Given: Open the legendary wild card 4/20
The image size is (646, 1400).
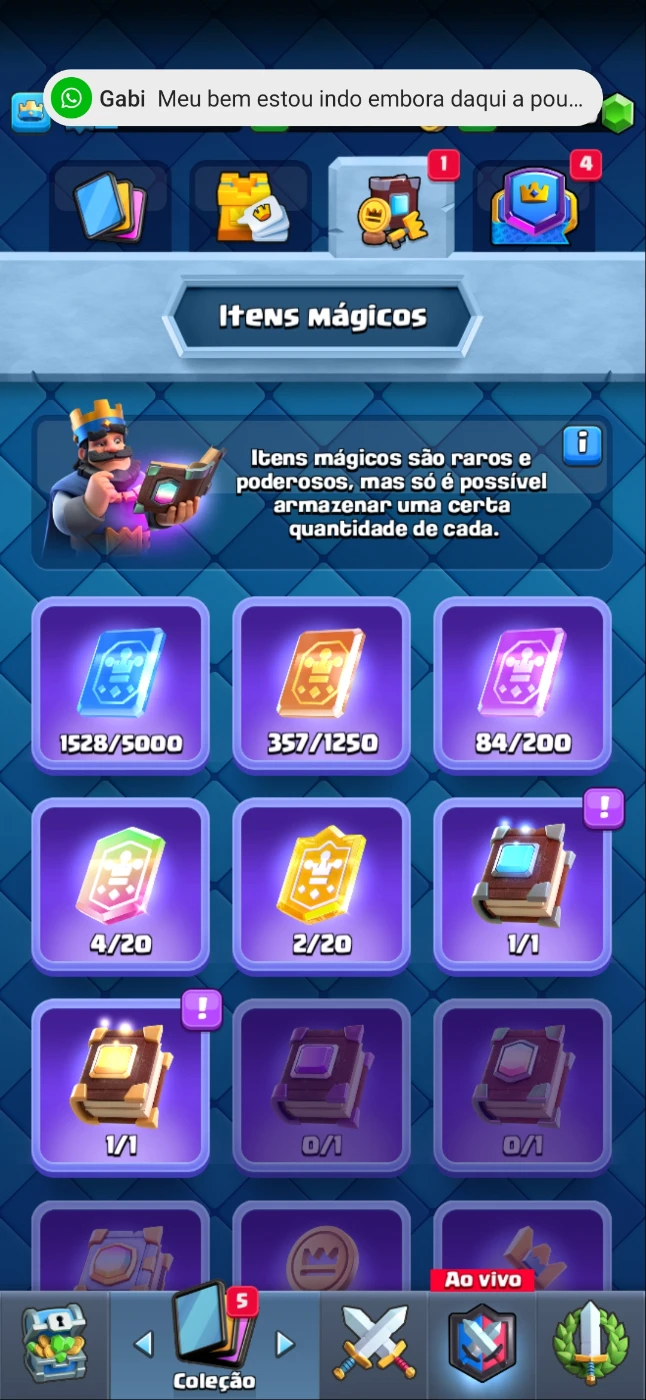Looking at the screenshot, I should tap(120, 886).
